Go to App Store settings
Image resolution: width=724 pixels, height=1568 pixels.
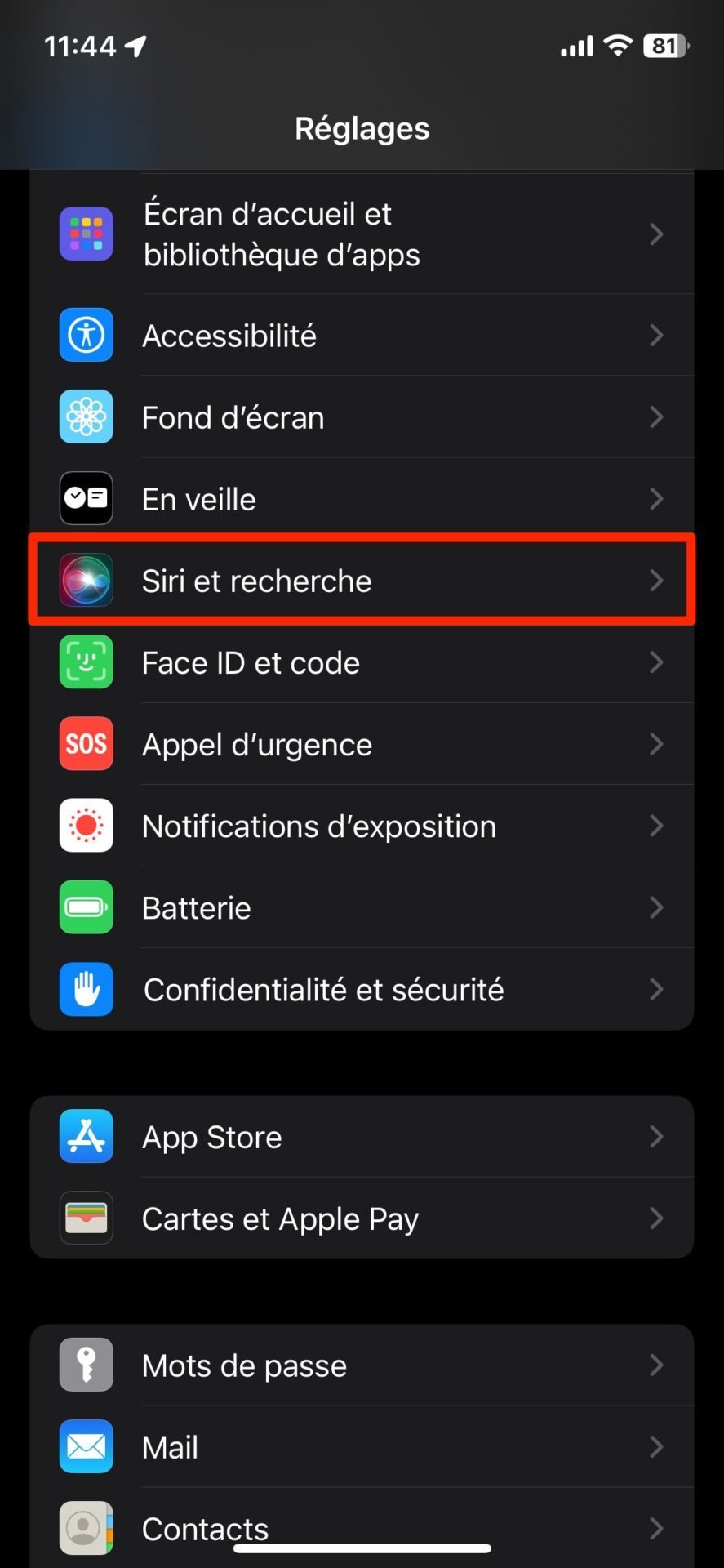[x=362, y=1137]
